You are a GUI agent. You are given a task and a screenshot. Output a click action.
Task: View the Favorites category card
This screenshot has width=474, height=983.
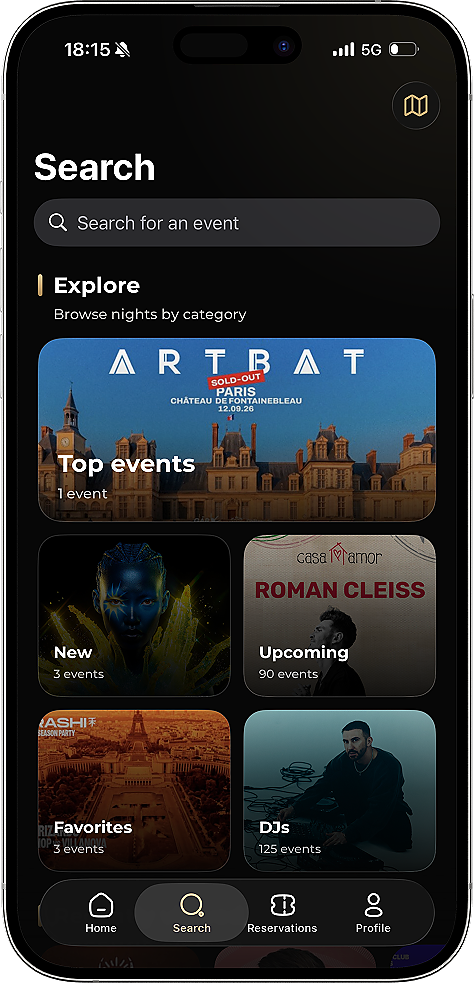(134, 790)
